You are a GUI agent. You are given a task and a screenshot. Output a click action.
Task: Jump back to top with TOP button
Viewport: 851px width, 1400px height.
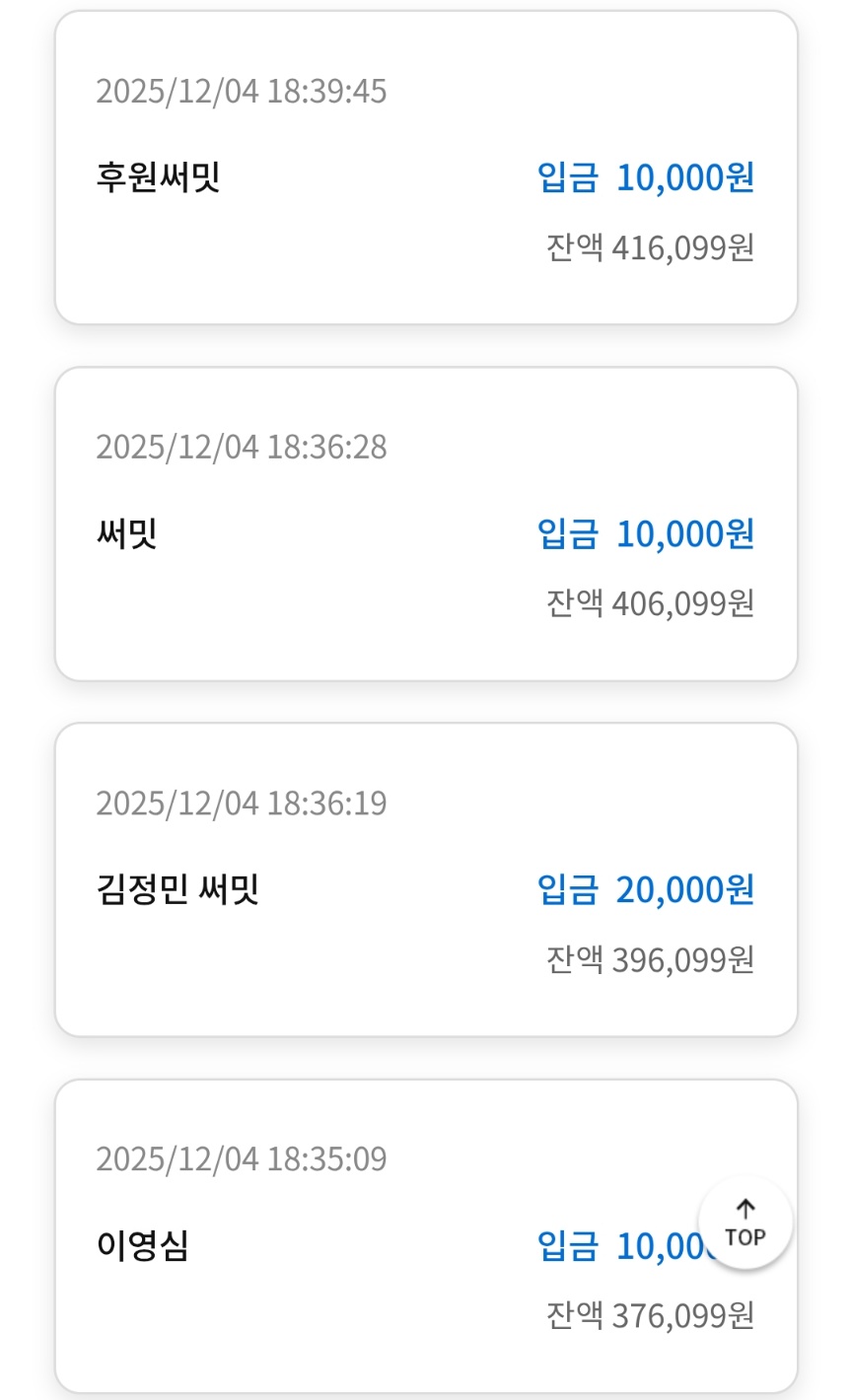(x=745, y=1224)
